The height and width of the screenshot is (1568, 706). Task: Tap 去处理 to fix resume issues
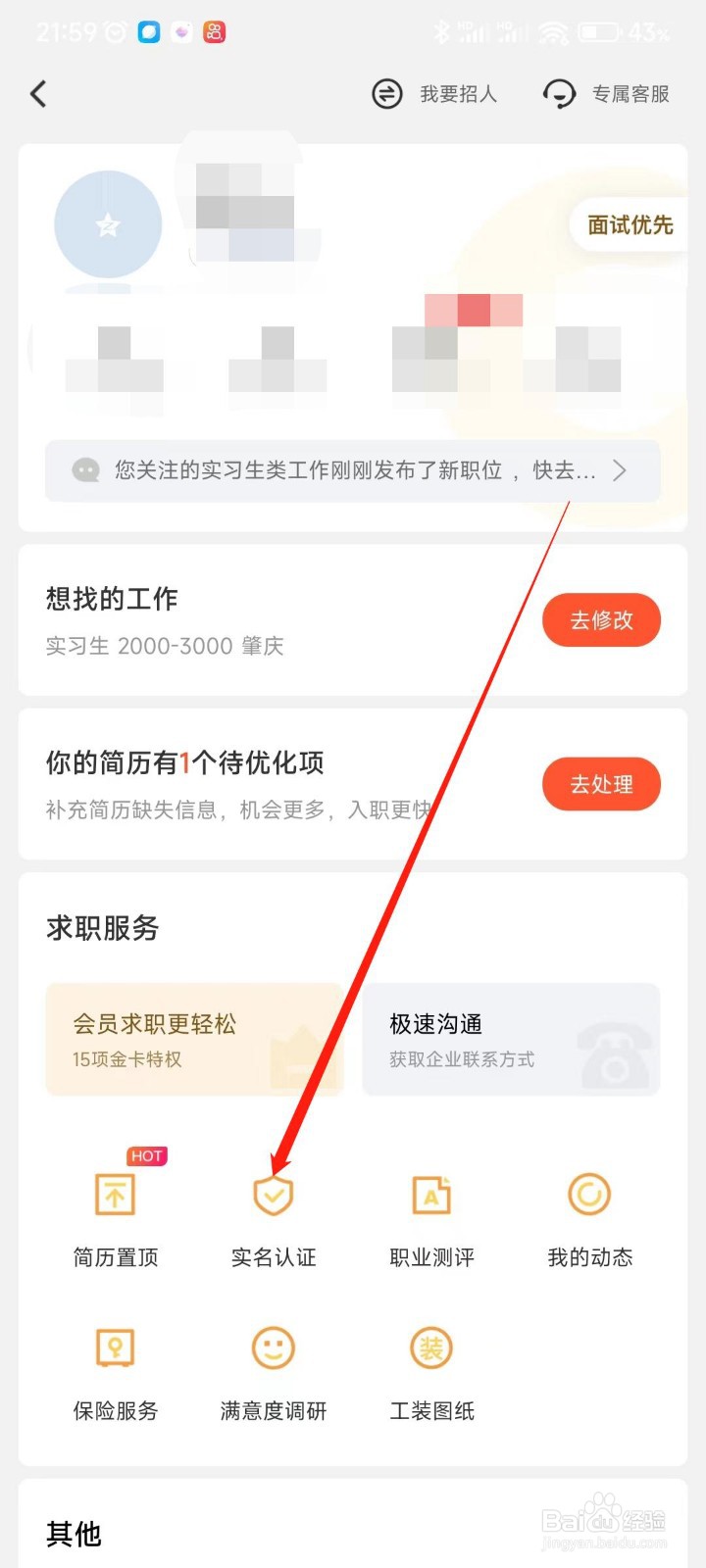601,784
